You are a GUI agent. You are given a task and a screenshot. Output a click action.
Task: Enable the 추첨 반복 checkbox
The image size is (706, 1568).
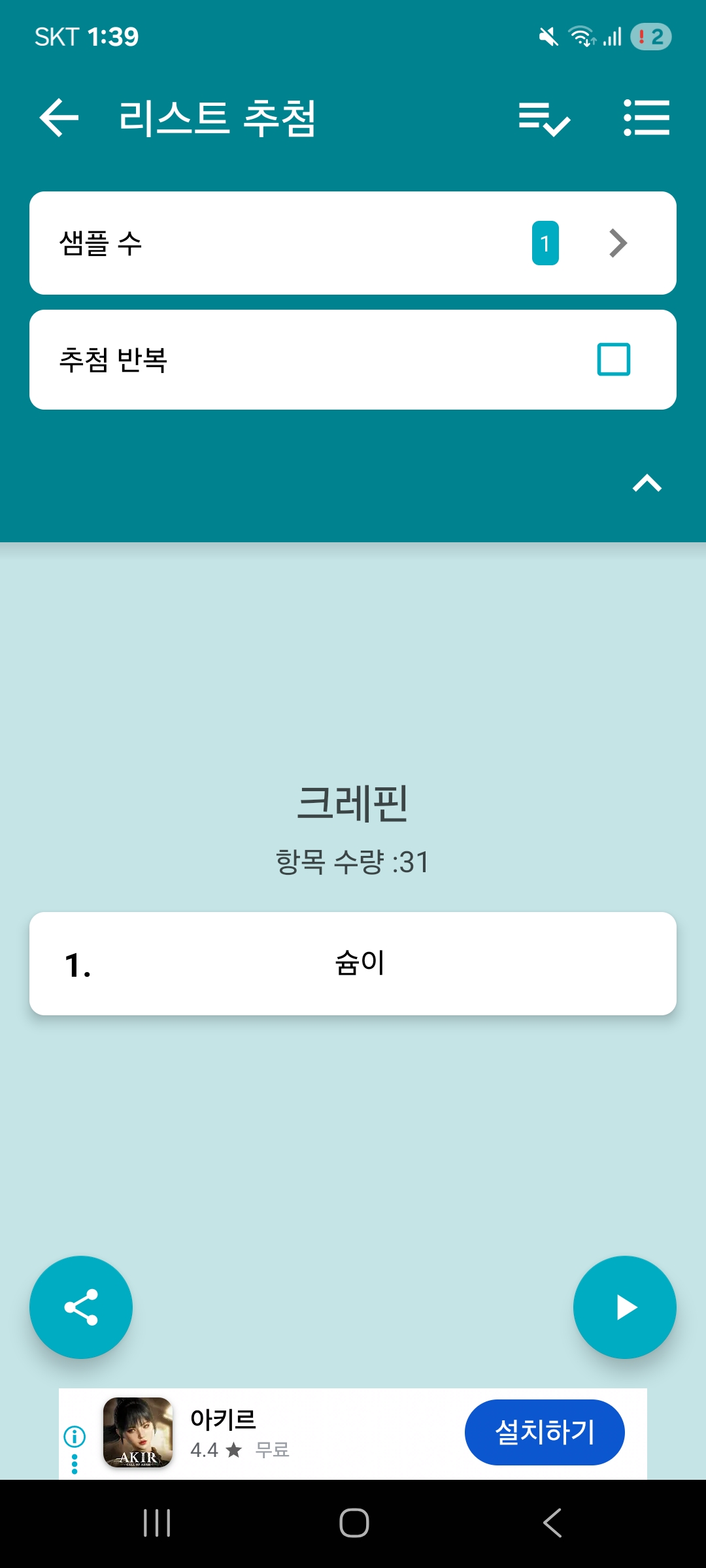tap(613, 359)
